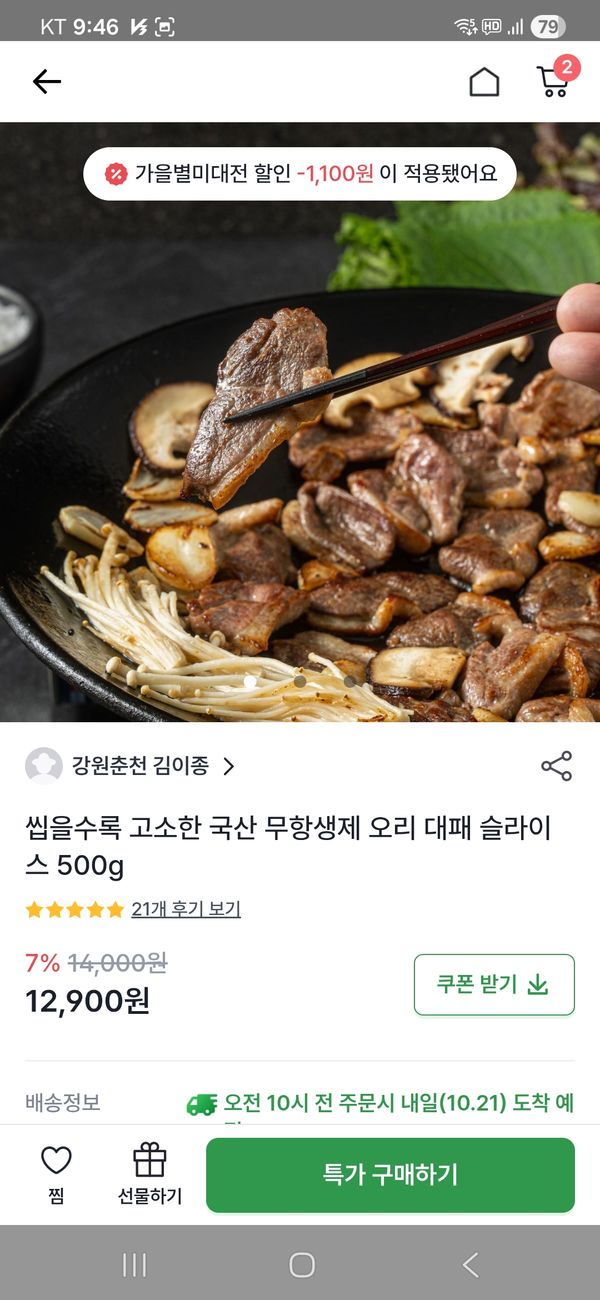Viewport: 600px width, 1300px height.
Task: Share this duck product
Action: pyautogui.click(x=556, y=766)
